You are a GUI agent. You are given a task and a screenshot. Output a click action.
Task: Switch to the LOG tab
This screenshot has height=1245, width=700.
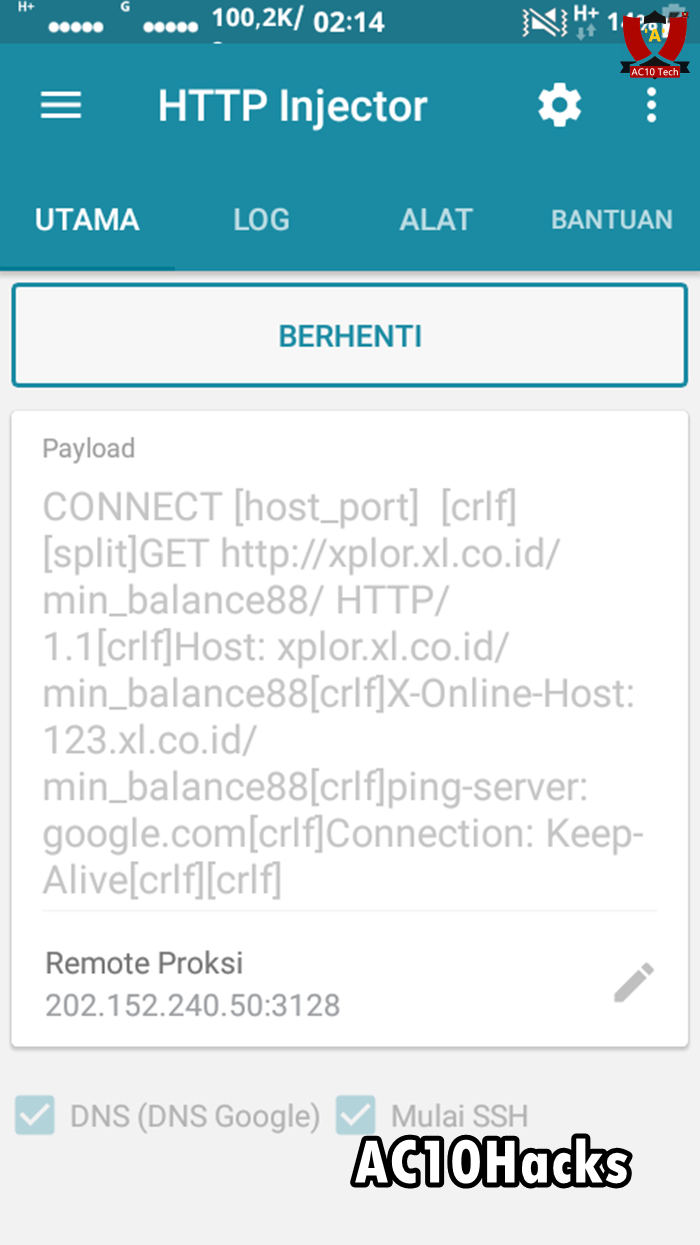pos(261,220)
